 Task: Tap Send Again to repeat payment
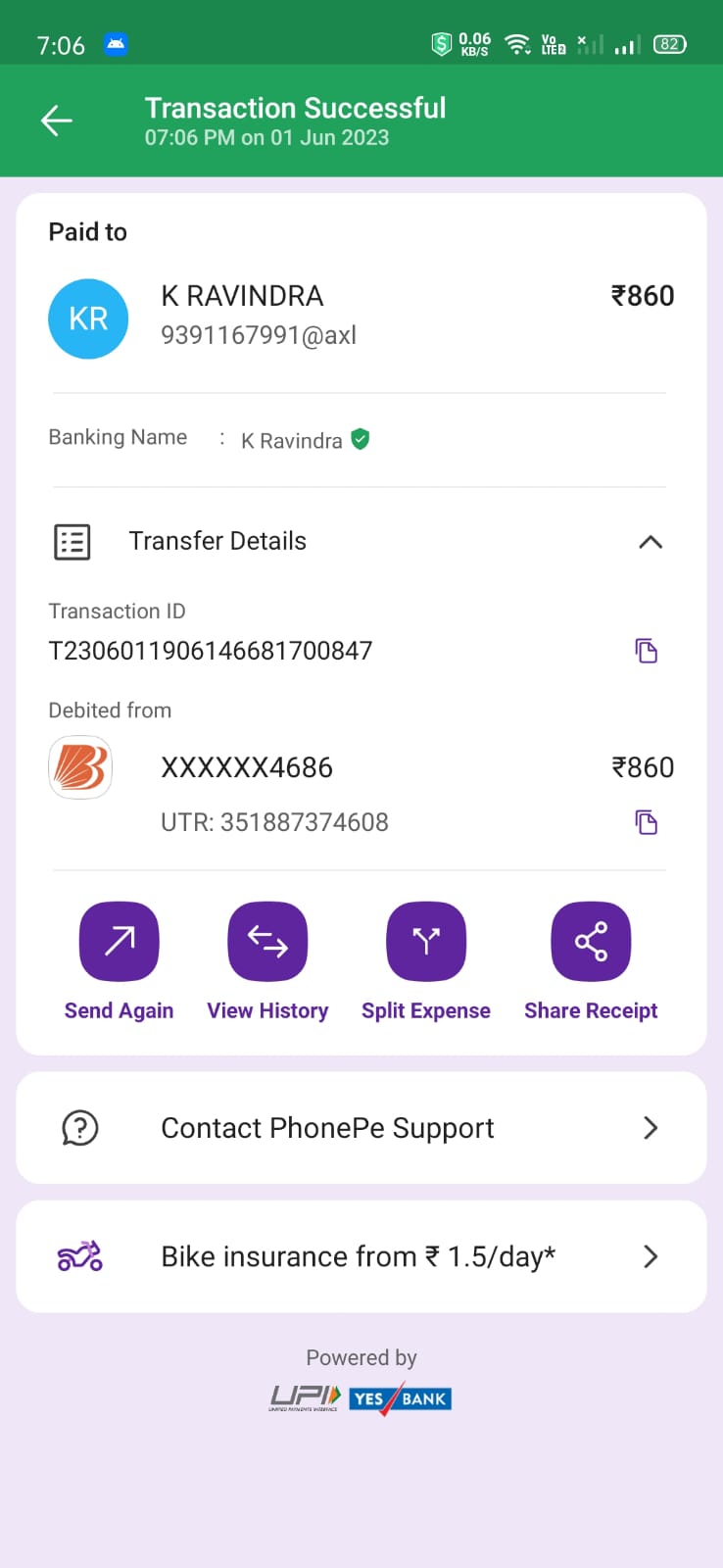[119, 942]
